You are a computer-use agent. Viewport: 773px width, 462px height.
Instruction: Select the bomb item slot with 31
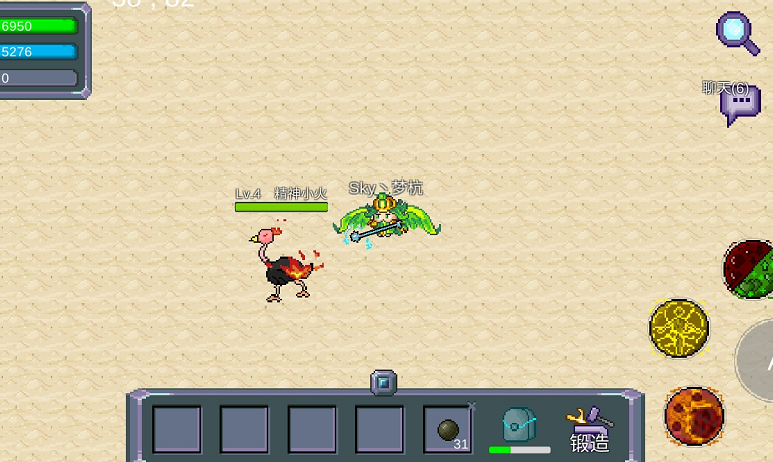coord(447,429)
